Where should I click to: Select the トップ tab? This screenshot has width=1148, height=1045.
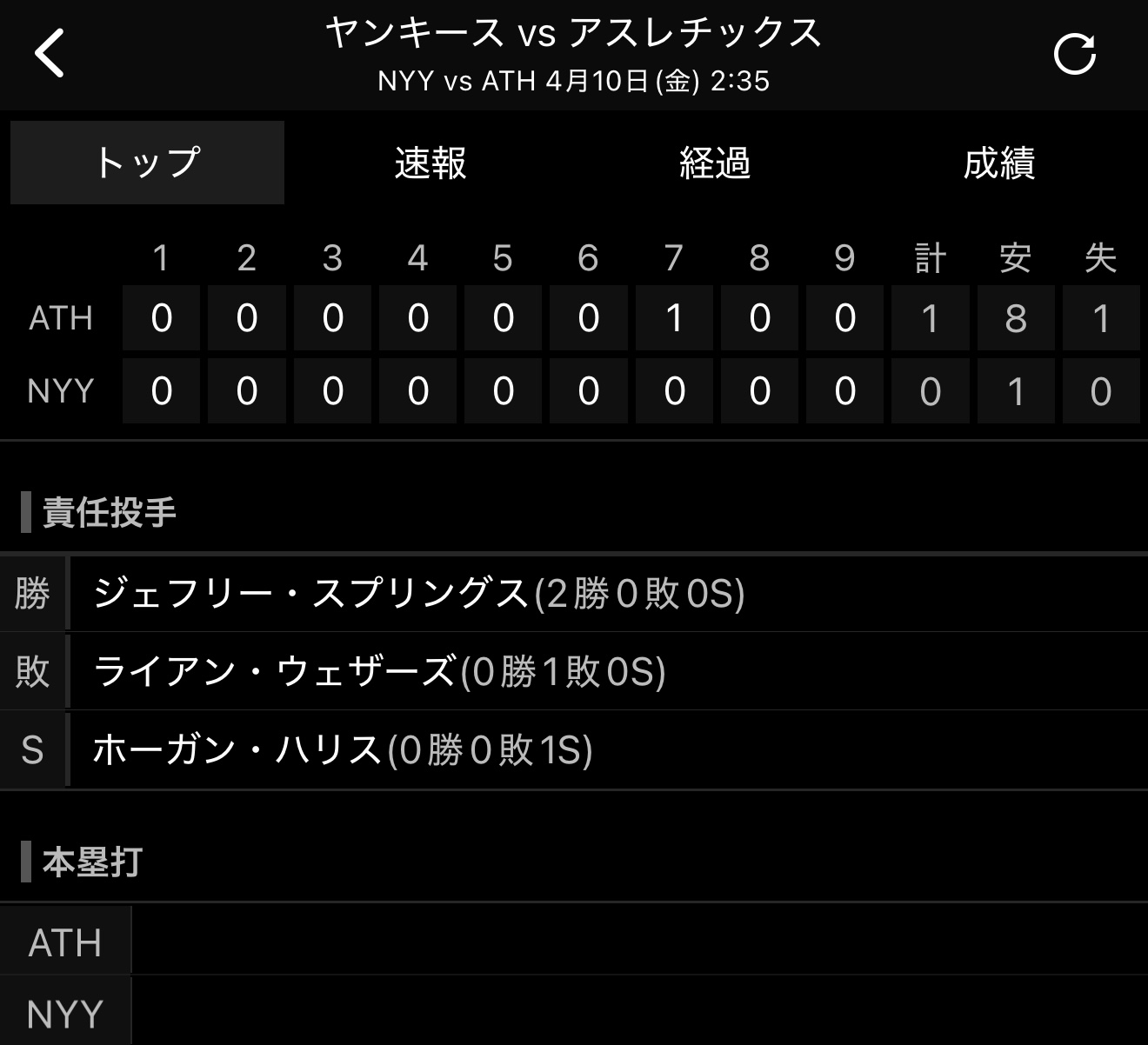coord(147,163)
